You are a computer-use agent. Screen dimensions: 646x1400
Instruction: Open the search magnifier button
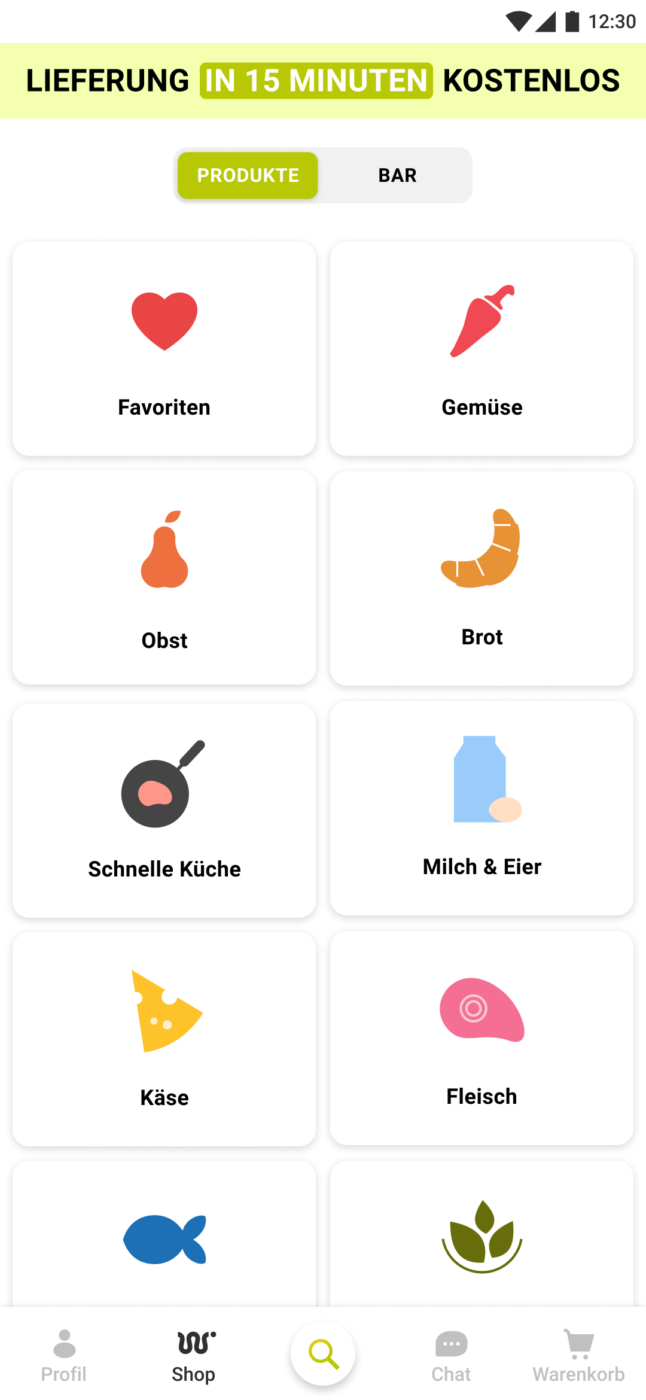(323, 1354)
